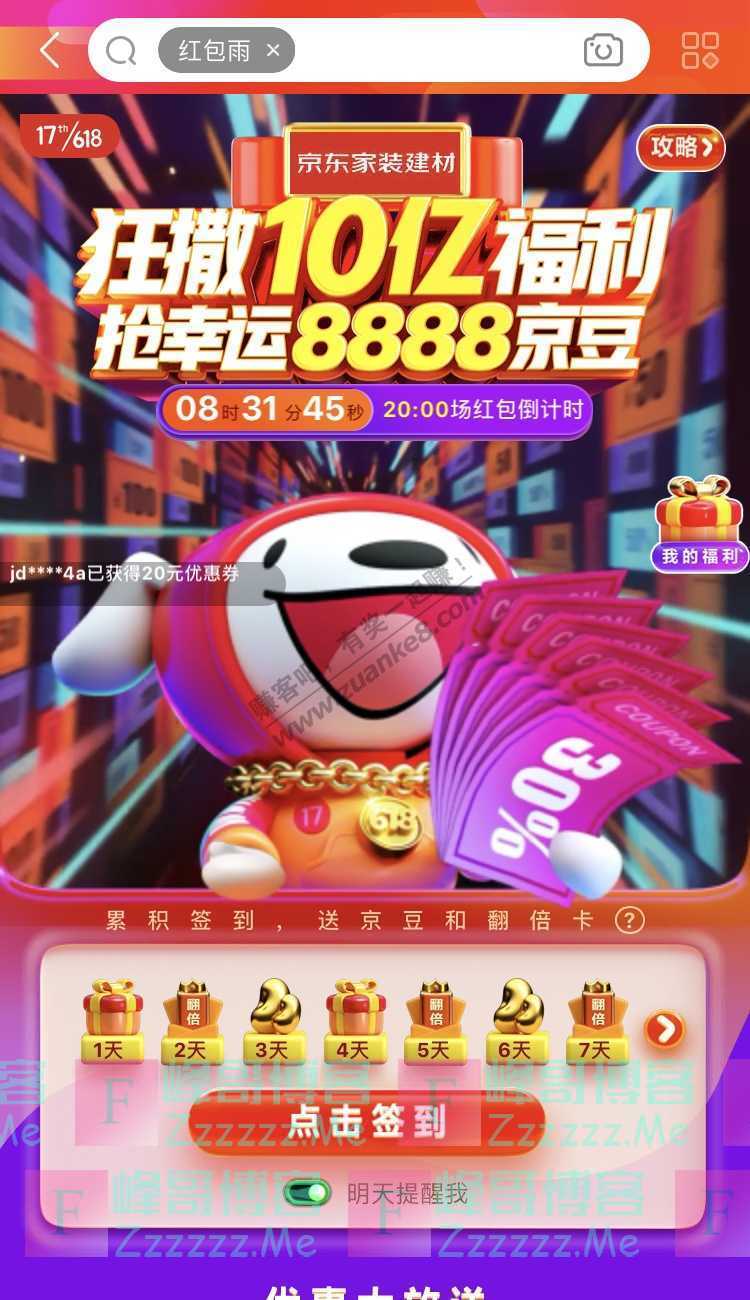Image resolution: width=750 pixels, height=1300 pixels.
Task: Open the grid menu icon
Action: [x=700, y=50]
